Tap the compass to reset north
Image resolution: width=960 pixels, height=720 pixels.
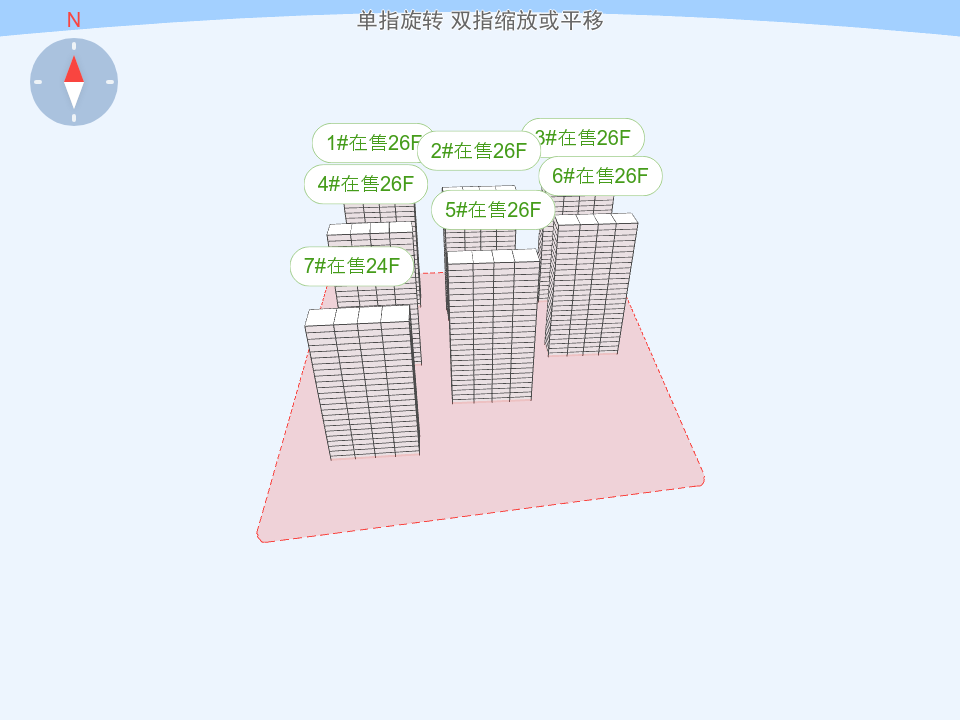(x=74, y=82)
